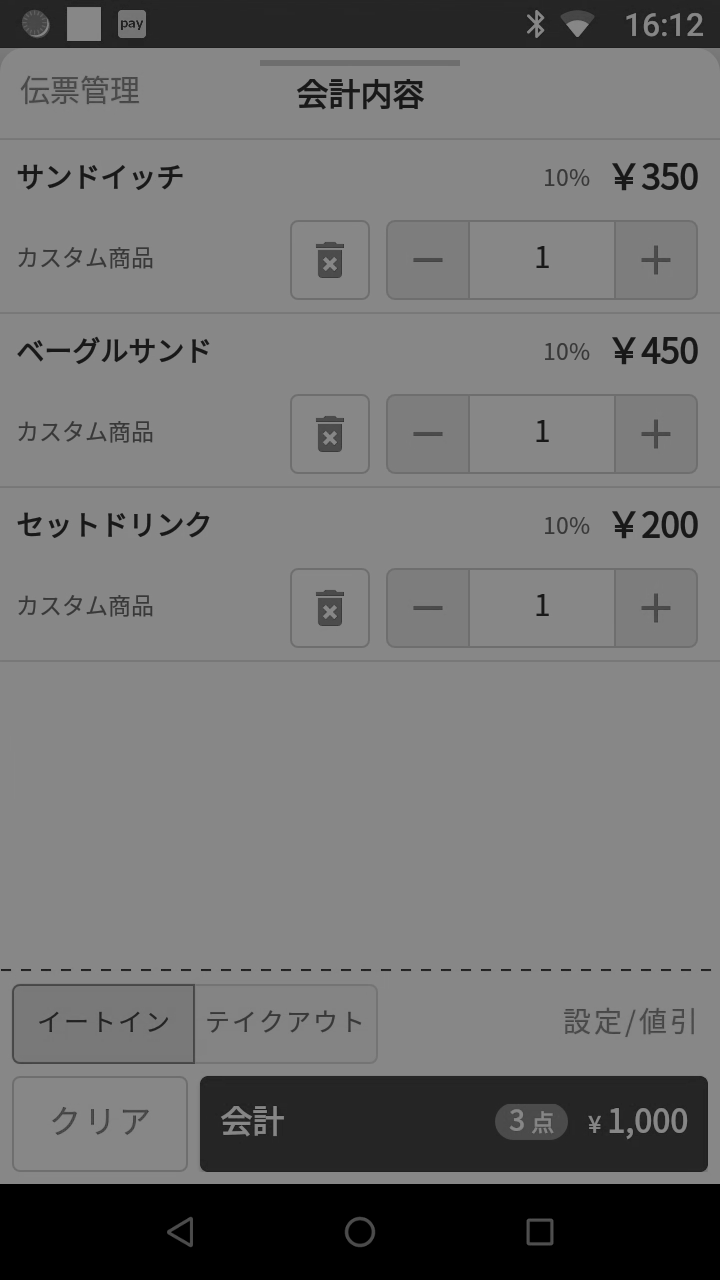Switch to テイクアウト
This screenshot has width=720, height=1280.
coord(285,1023)
